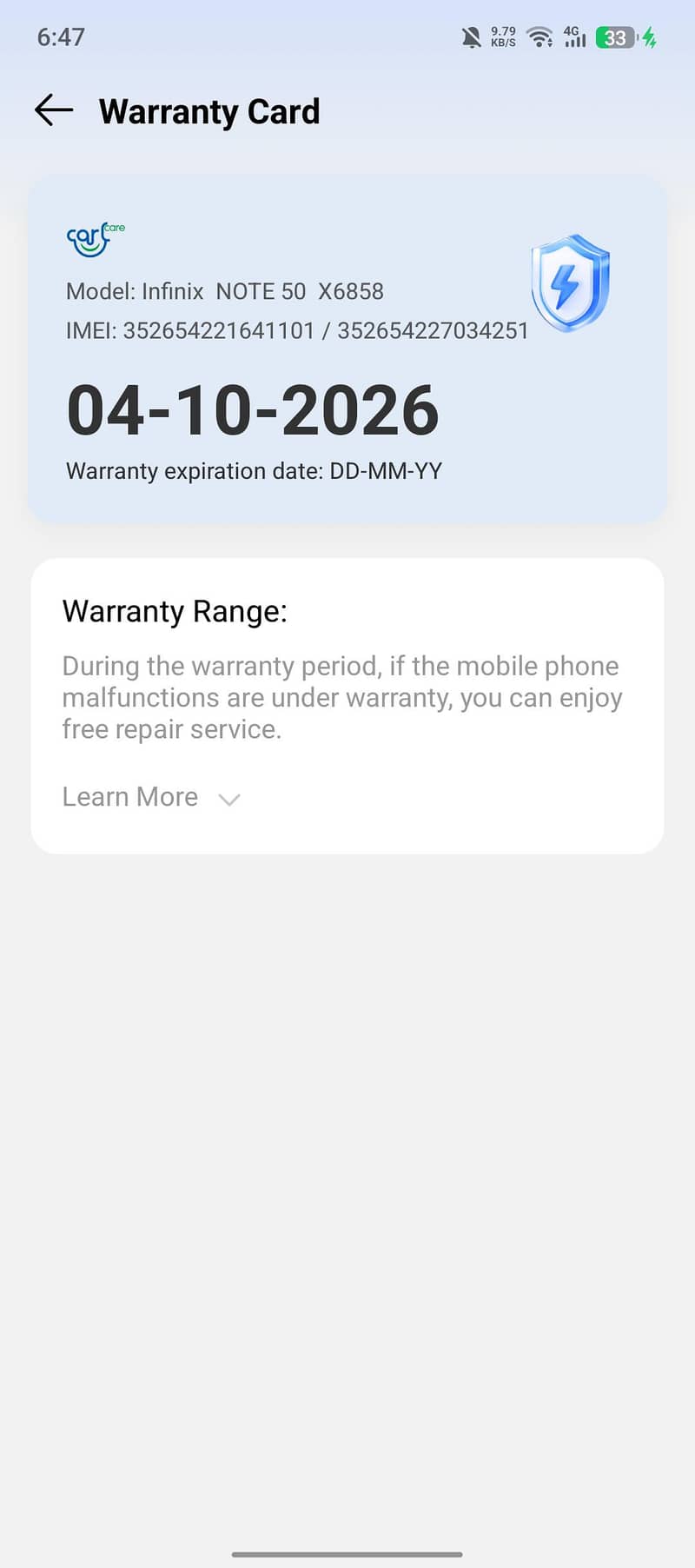Click the chevron beside Learn More
Viewport: 695px width, 1568px height.
[228, 800]
